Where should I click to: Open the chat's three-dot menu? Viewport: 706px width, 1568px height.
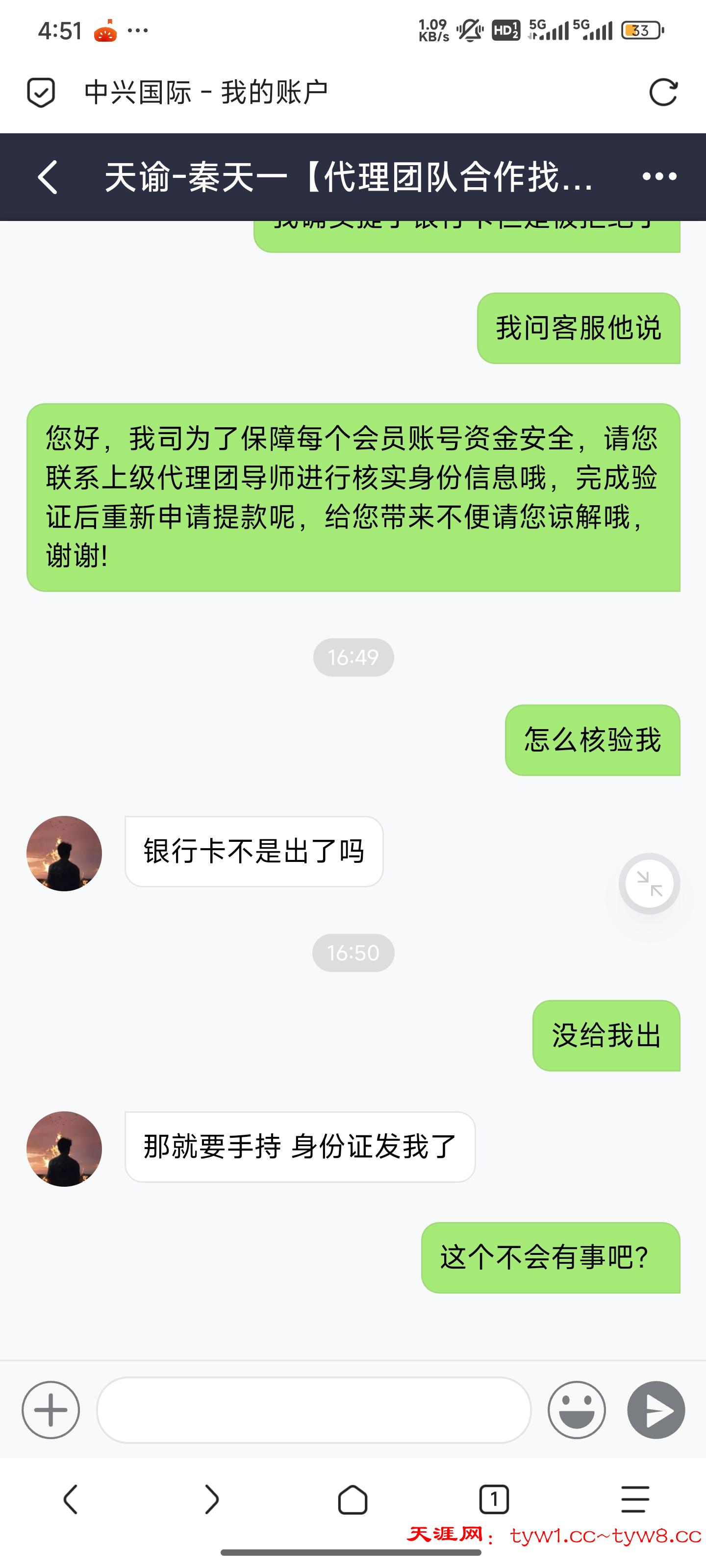click(x=659, y=176)
